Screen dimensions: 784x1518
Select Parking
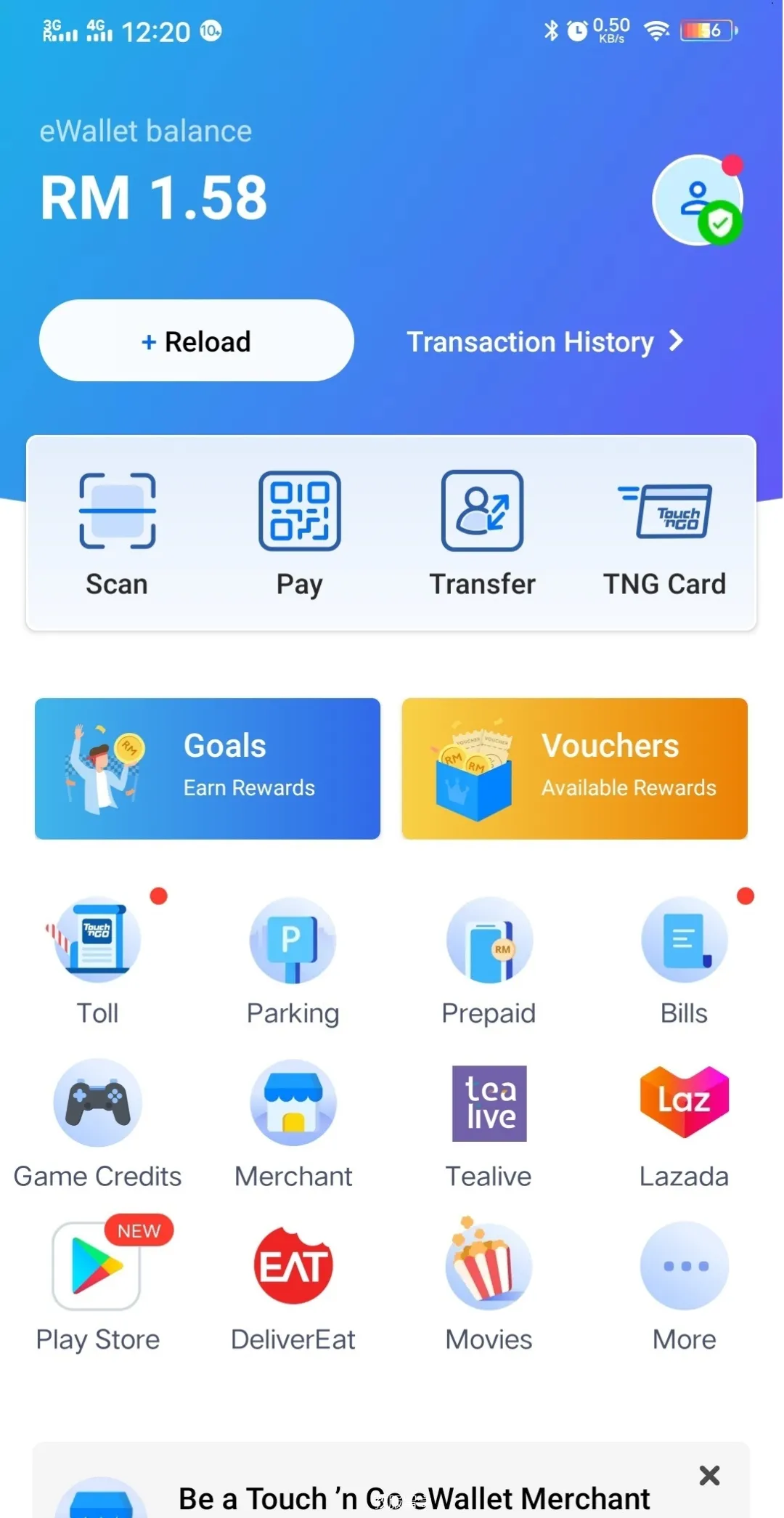[x=293, y=960]
